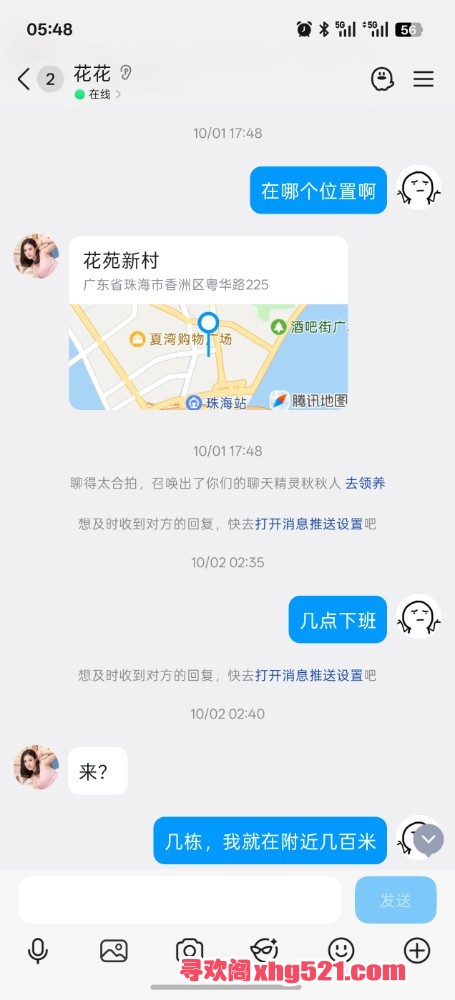The image size is (455, 1000).
Task: Tap the 发送 button
Action: pos(396,900)
